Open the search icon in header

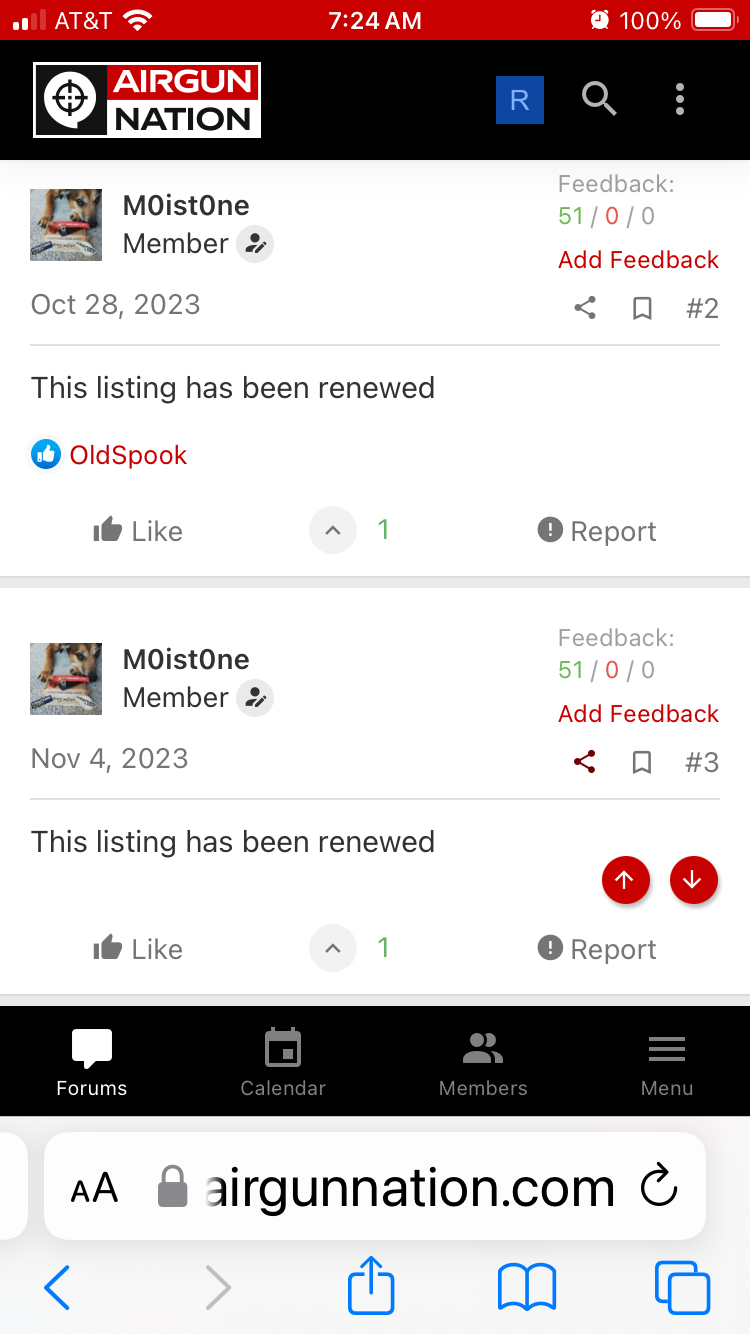(599, 99)
